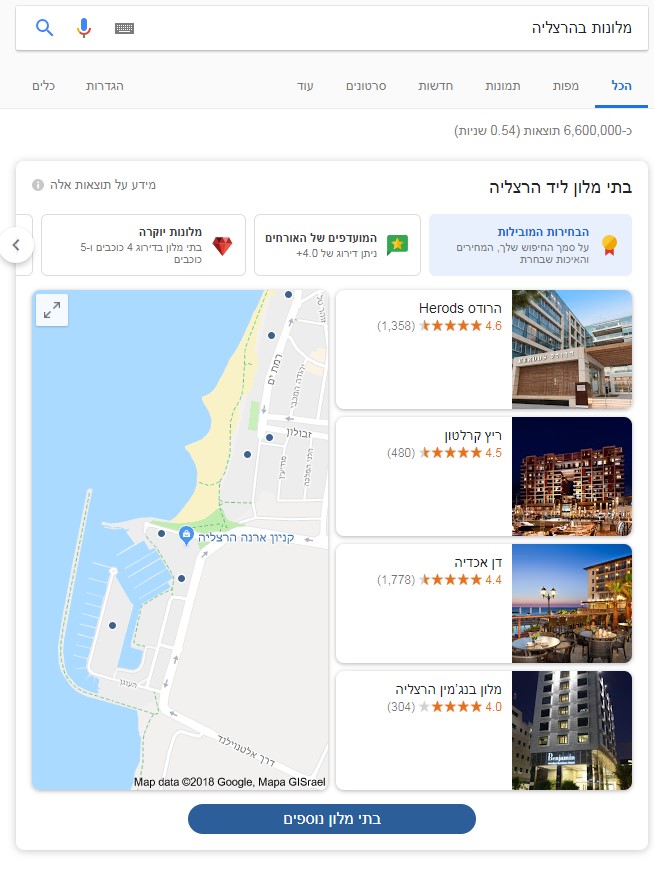Expand the map to full screen

point(54,311)
